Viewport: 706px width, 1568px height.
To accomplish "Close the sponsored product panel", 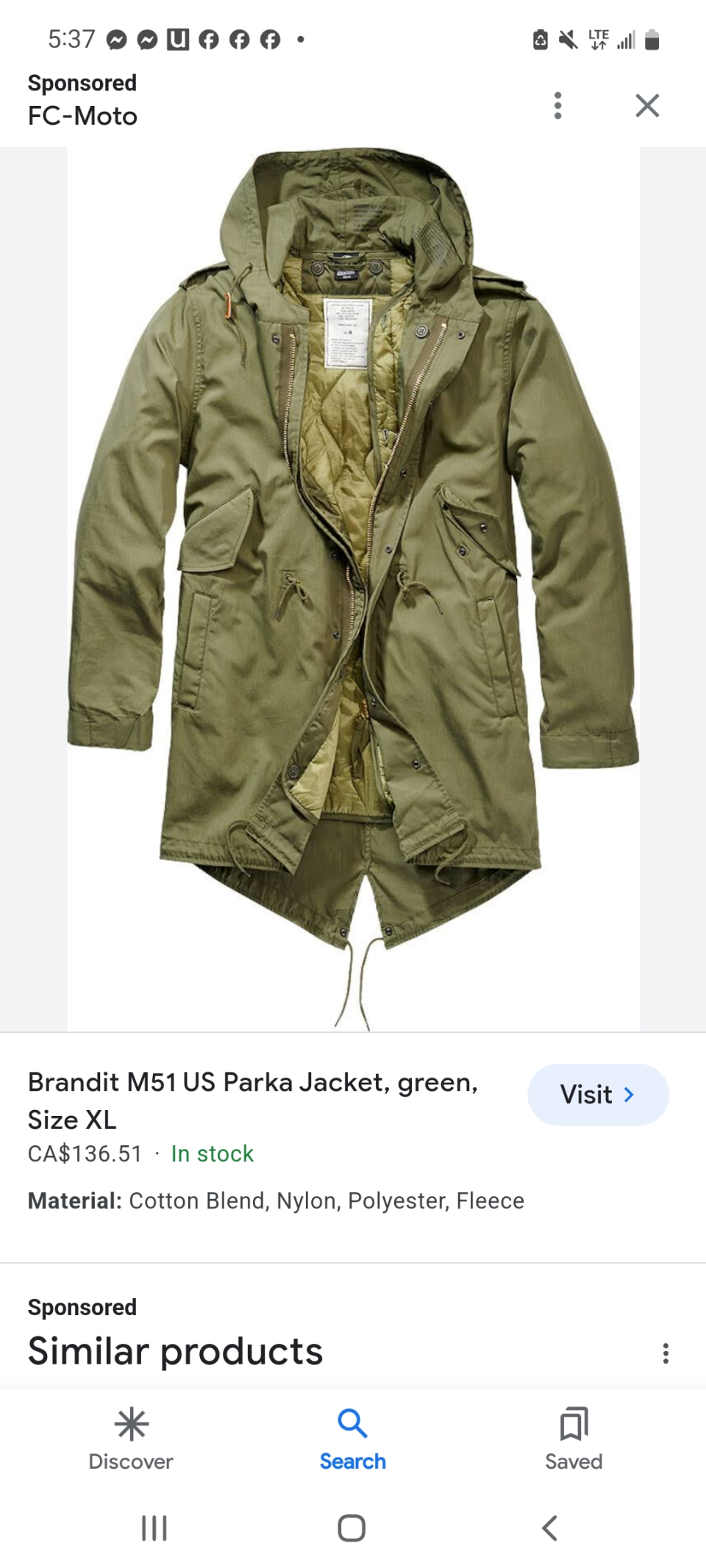I will point(647,106).
